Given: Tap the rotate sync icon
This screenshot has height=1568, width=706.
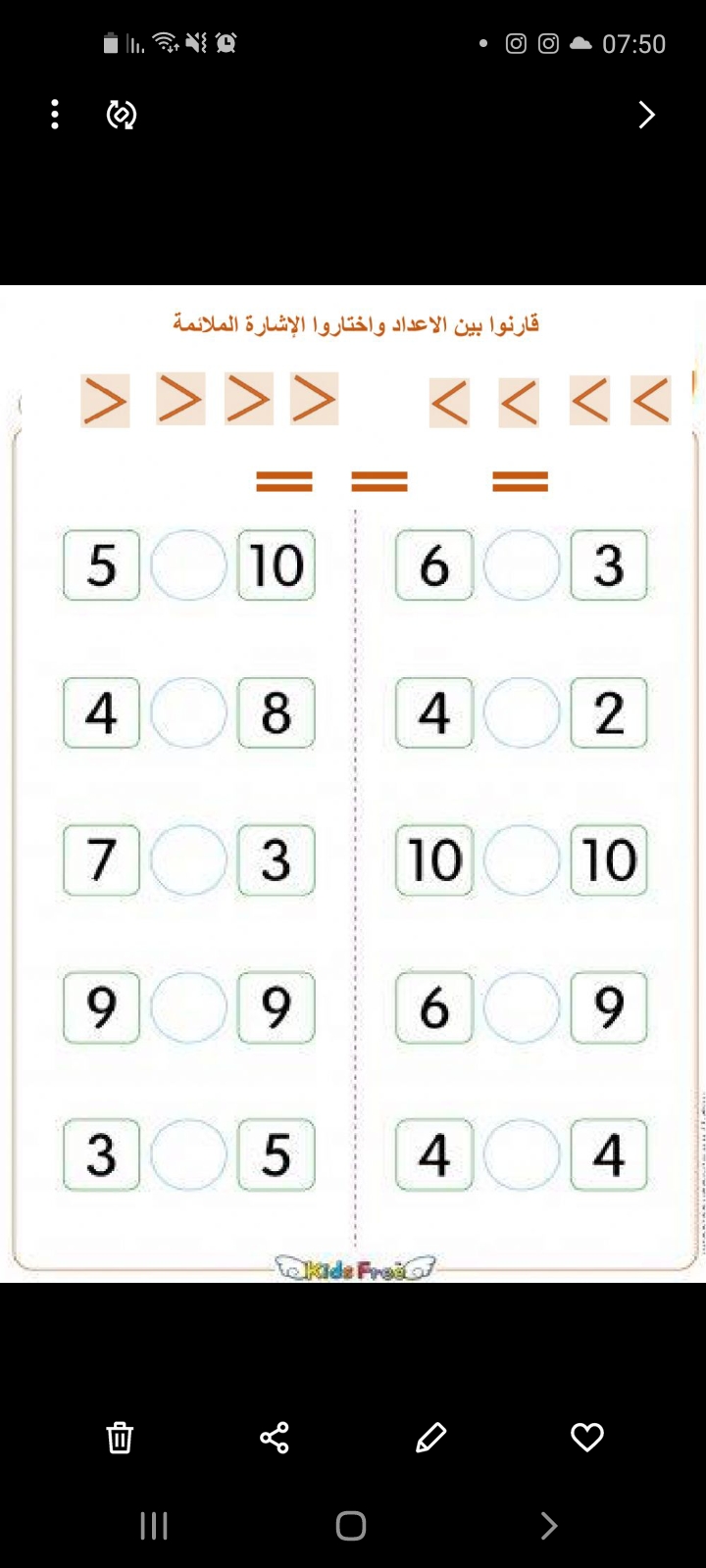Looking at the screenshot, I should (122, 115).
